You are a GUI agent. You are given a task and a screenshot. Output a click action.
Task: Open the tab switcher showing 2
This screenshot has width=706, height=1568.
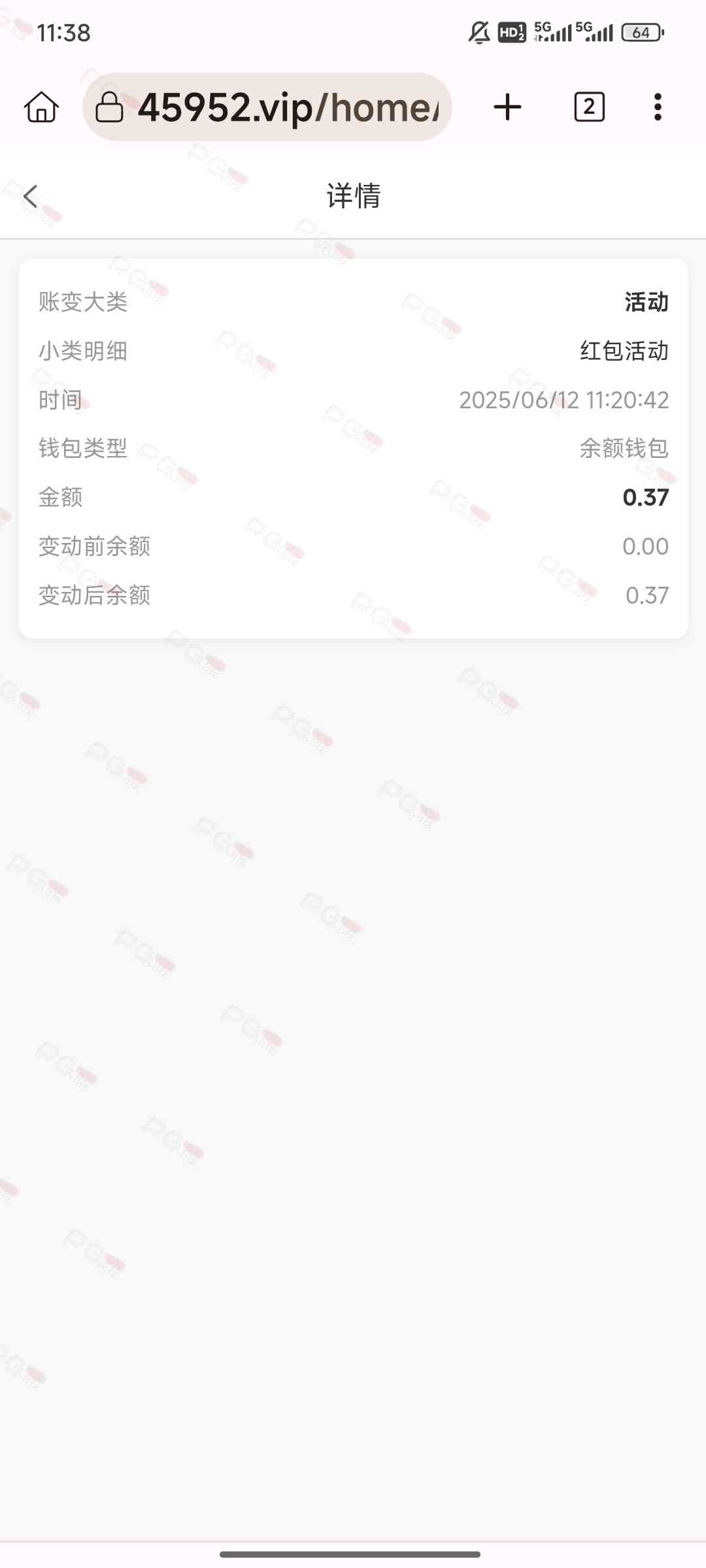click(x=589, y=107)
